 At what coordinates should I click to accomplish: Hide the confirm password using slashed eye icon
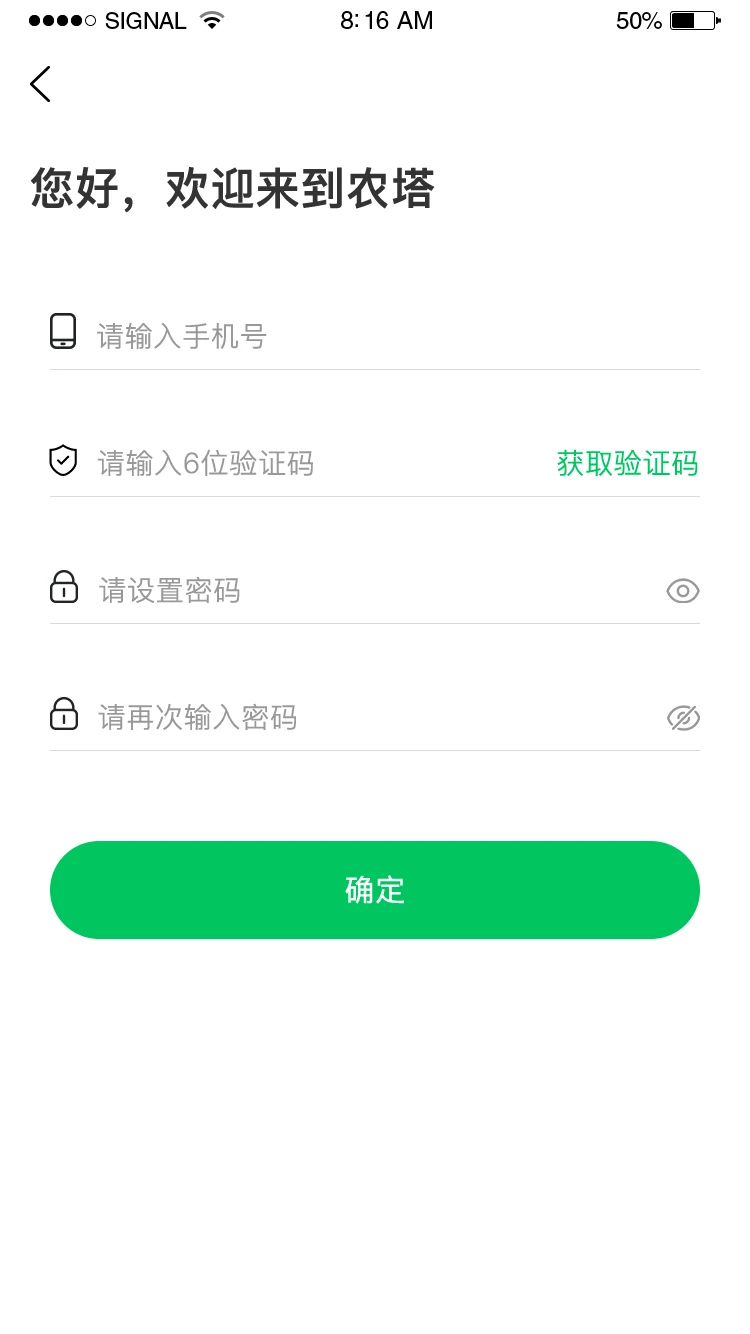pos(682,717)
